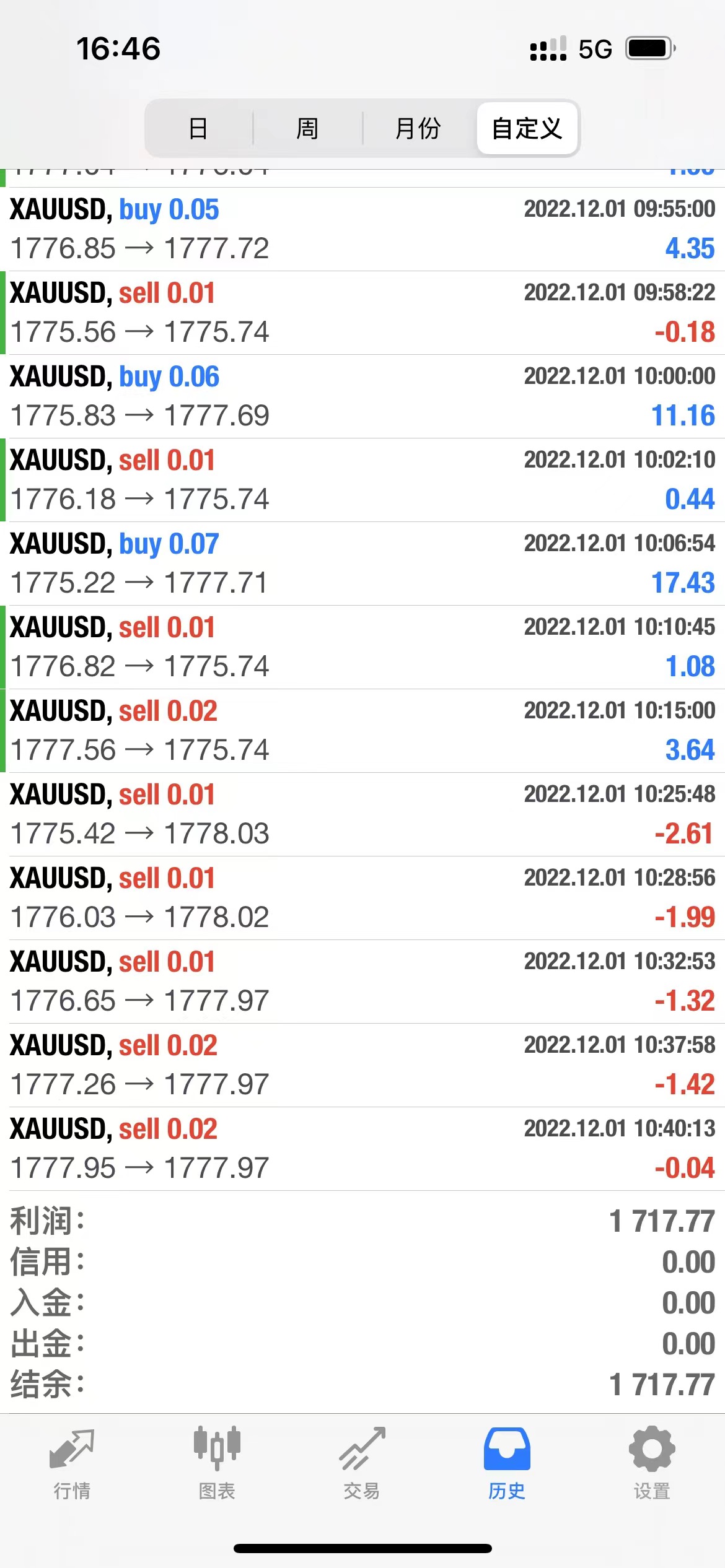The image size is (725, 1568).
Task: Expand the buy 0.05 trade at 09:55:00
Action: 362,229
